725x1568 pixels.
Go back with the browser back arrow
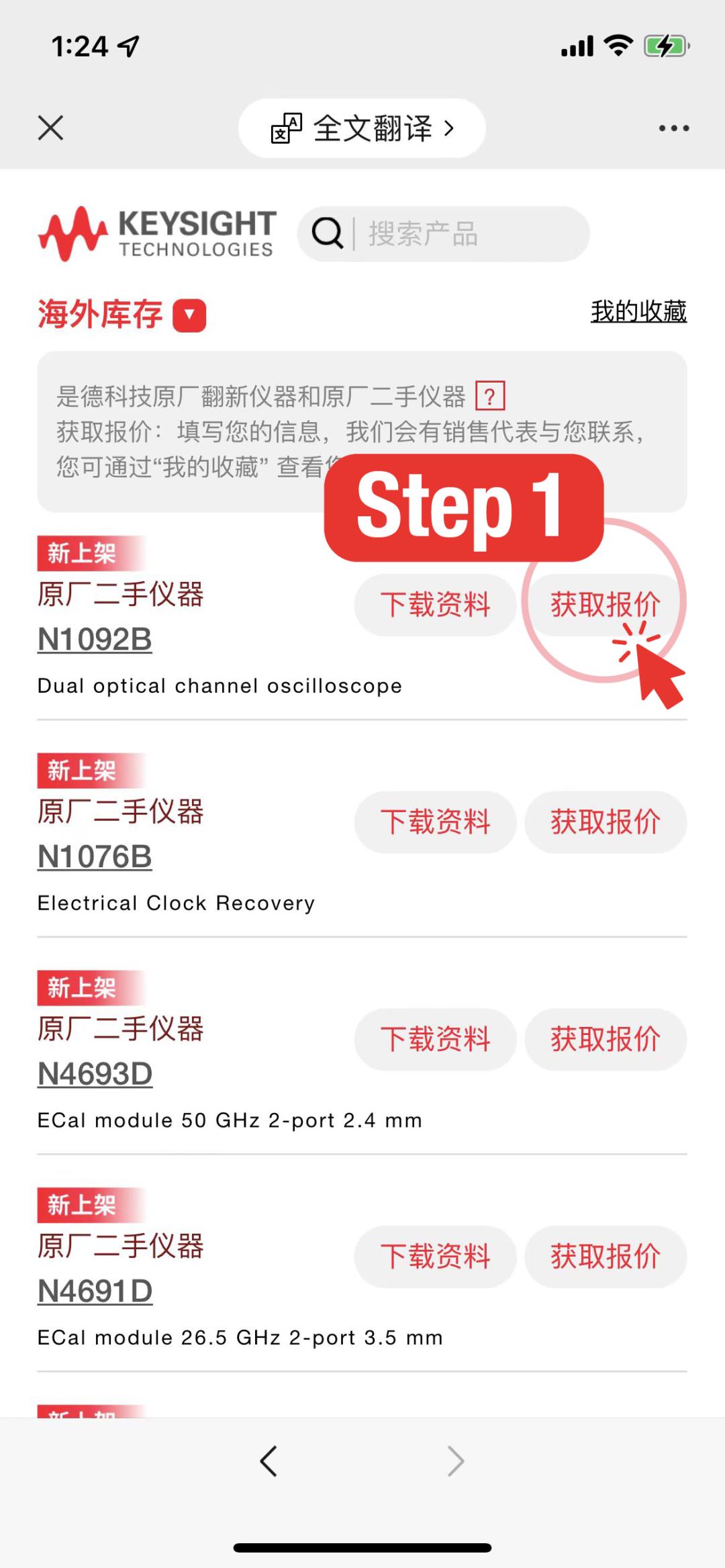pos(269,1461)
